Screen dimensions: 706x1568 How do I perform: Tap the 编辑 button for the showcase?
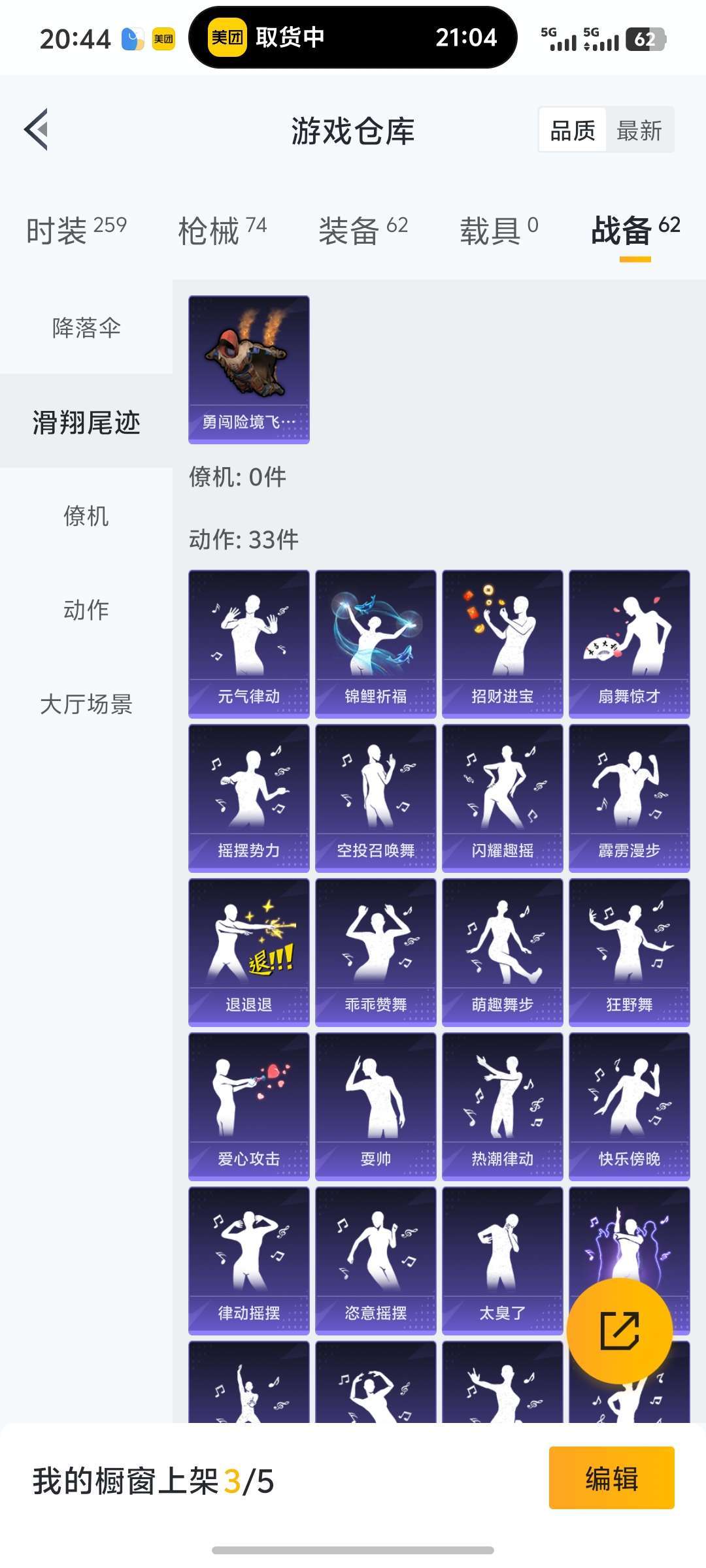point(612,1478)
